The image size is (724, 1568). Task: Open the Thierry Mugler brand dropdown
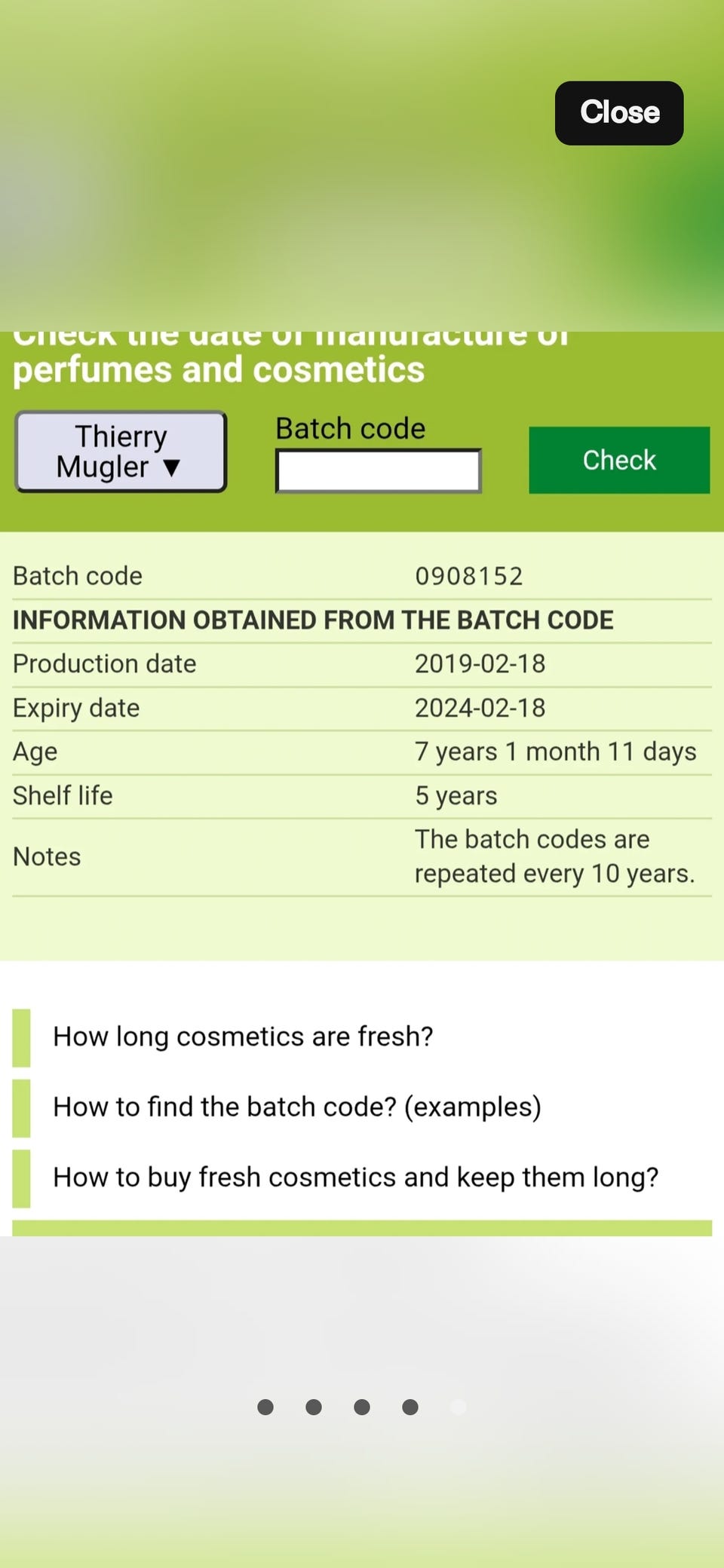(121, 452)
